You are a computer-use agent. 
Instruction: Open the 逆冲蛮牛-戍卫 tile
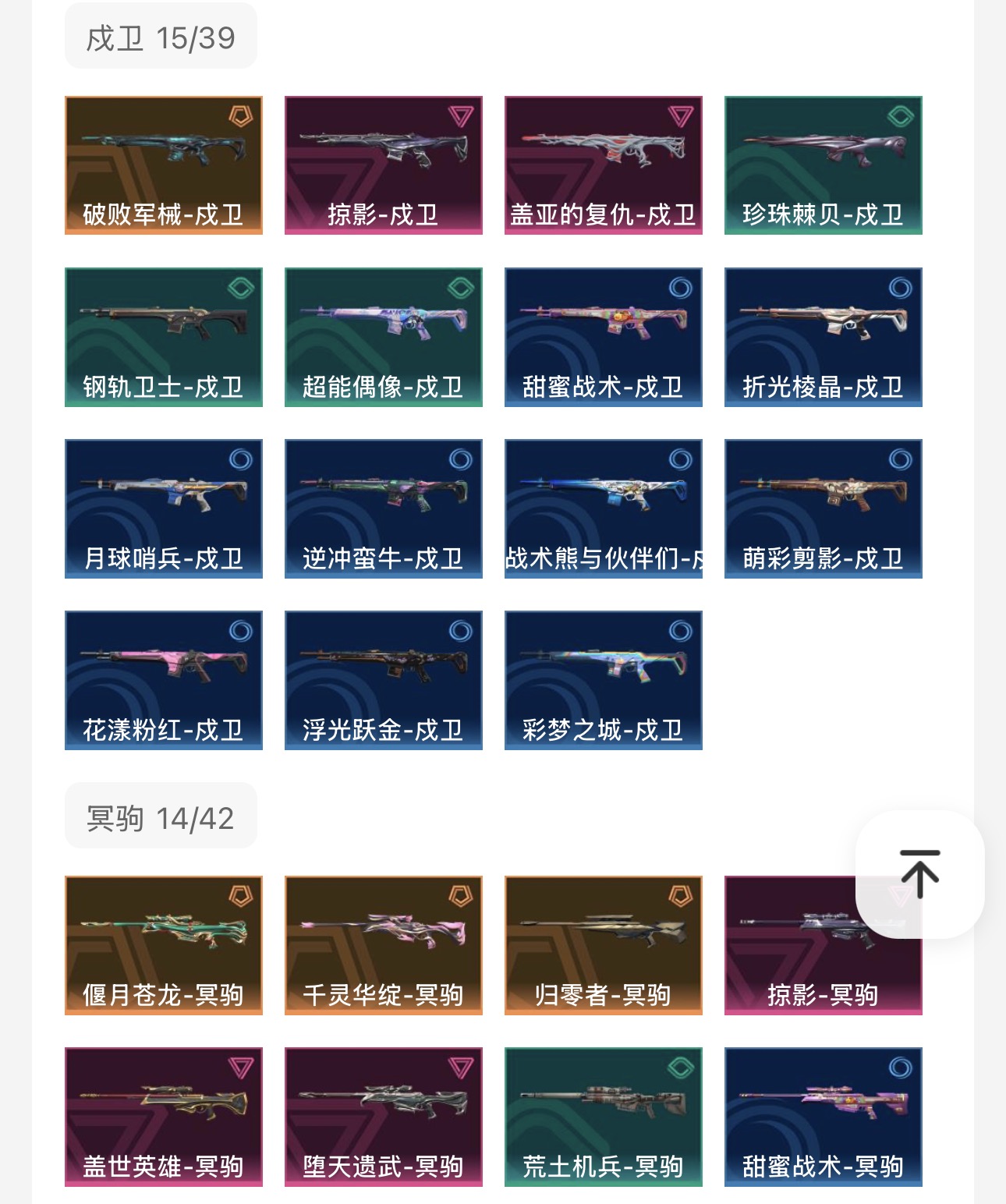pyautogui.click(x=384, y=508)
